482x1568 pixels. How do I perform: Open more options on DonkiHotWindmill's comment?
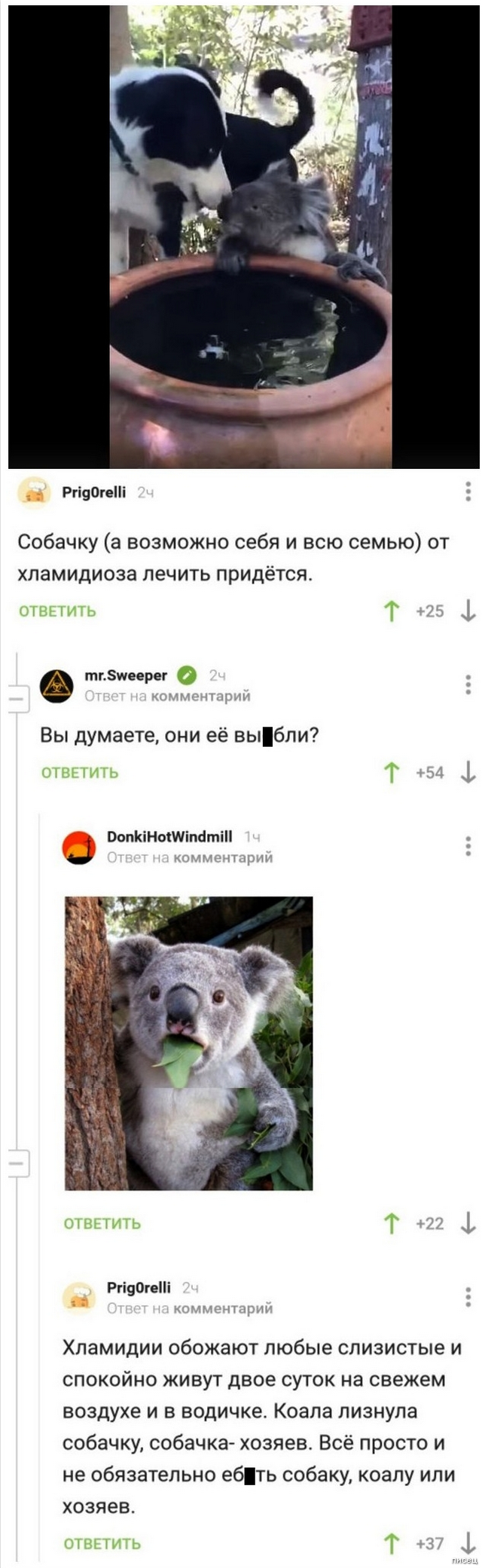(468, 846)
